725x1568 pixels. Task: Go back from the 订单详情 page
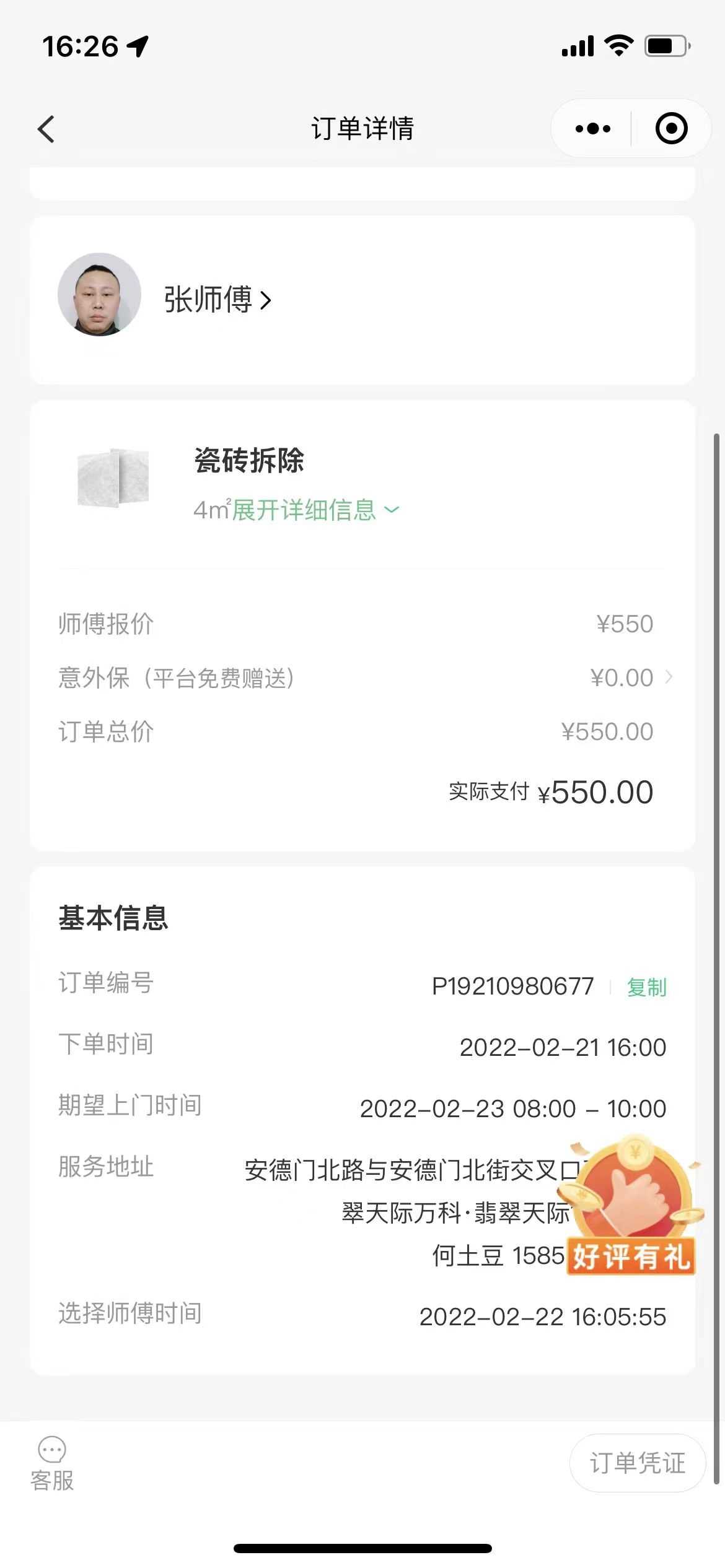[x=46, y=129]
